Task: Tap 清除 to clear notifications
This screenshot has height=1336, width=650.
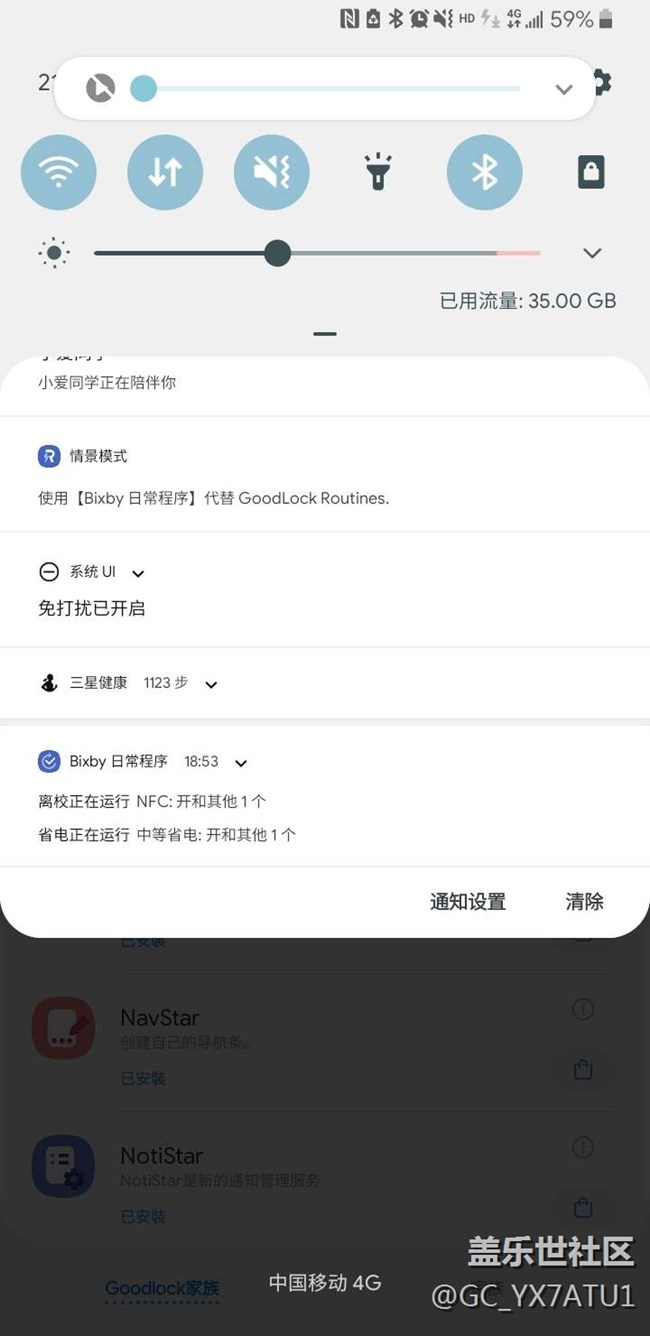Action: click(x=584, y=902)
